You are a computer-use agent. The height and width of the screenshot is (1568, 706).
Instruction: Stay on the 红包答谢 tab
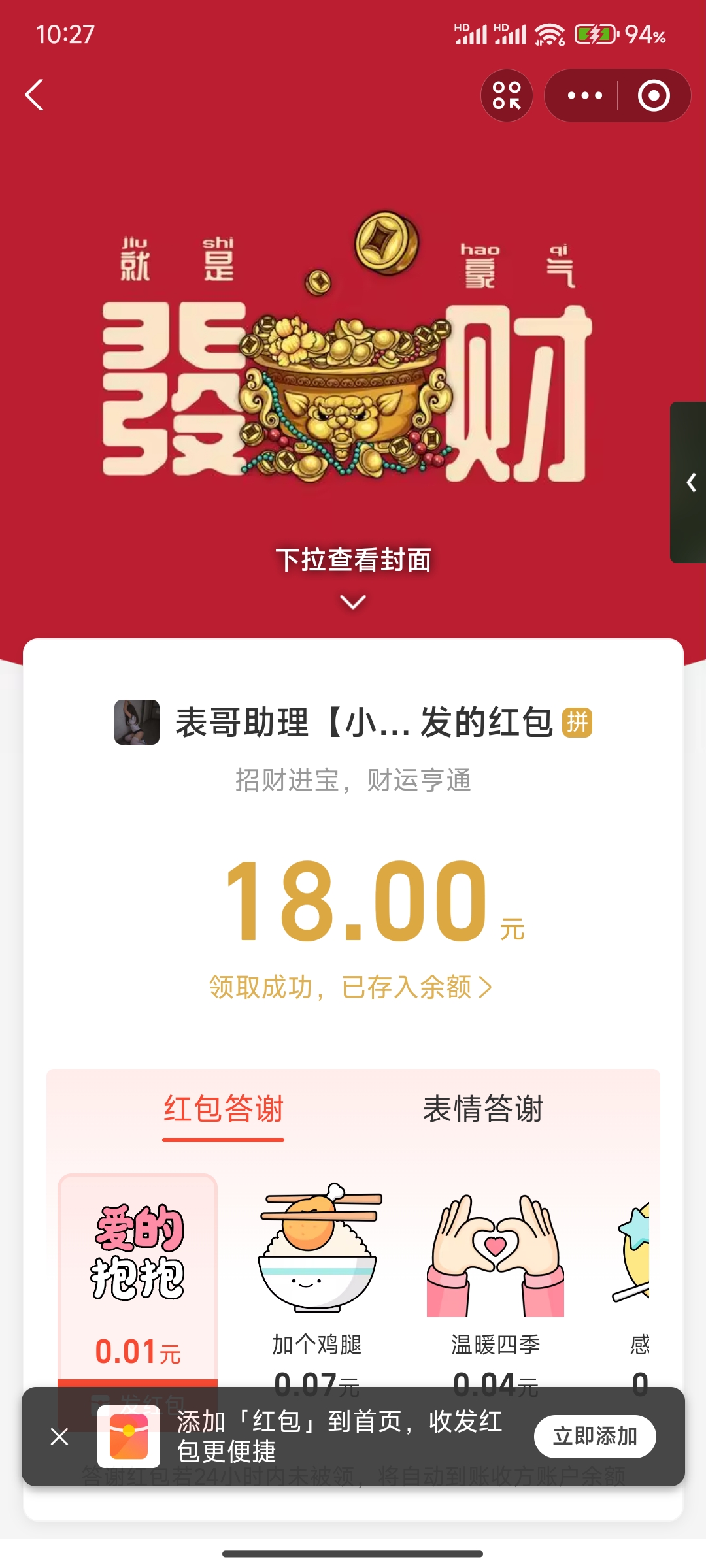click(223, 1108)
